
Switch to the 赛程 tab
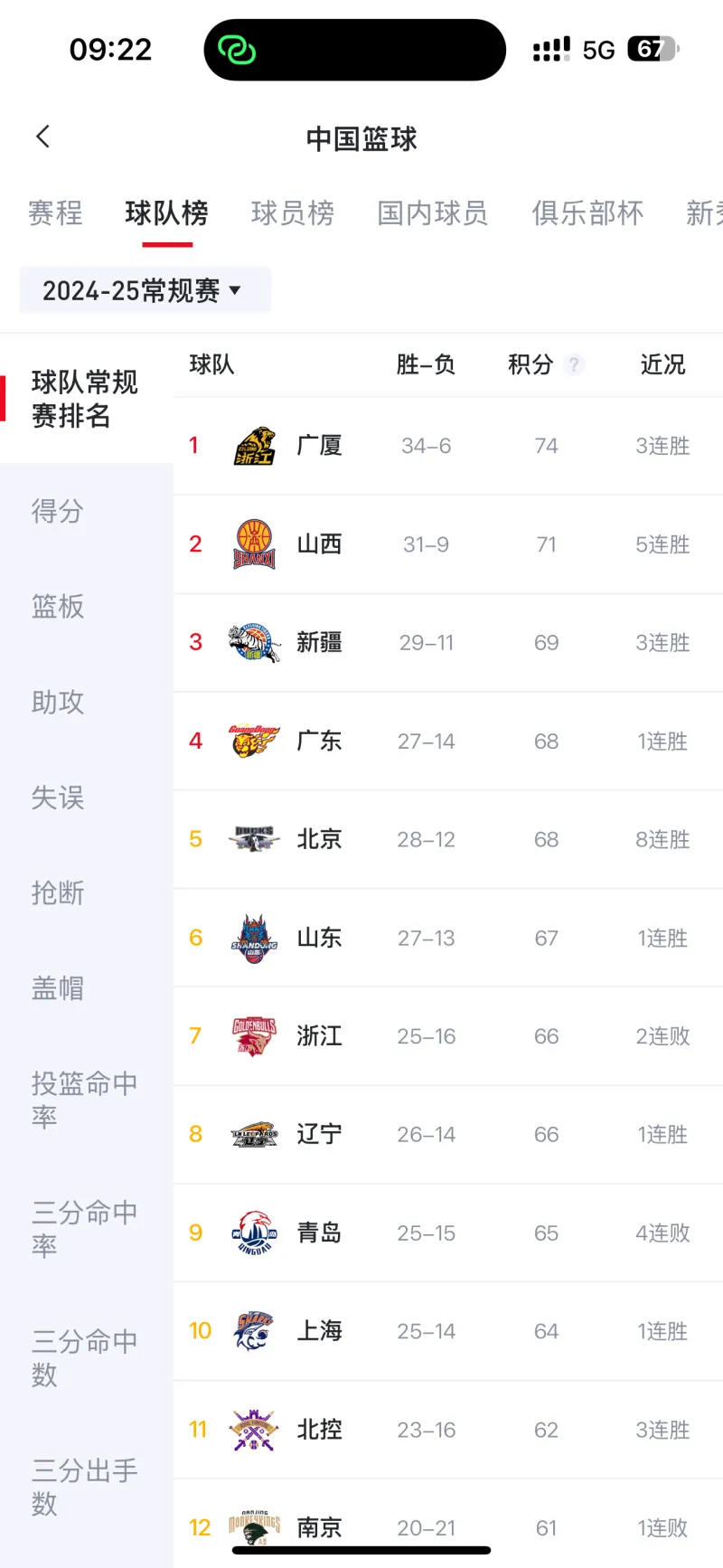(56, 213)
